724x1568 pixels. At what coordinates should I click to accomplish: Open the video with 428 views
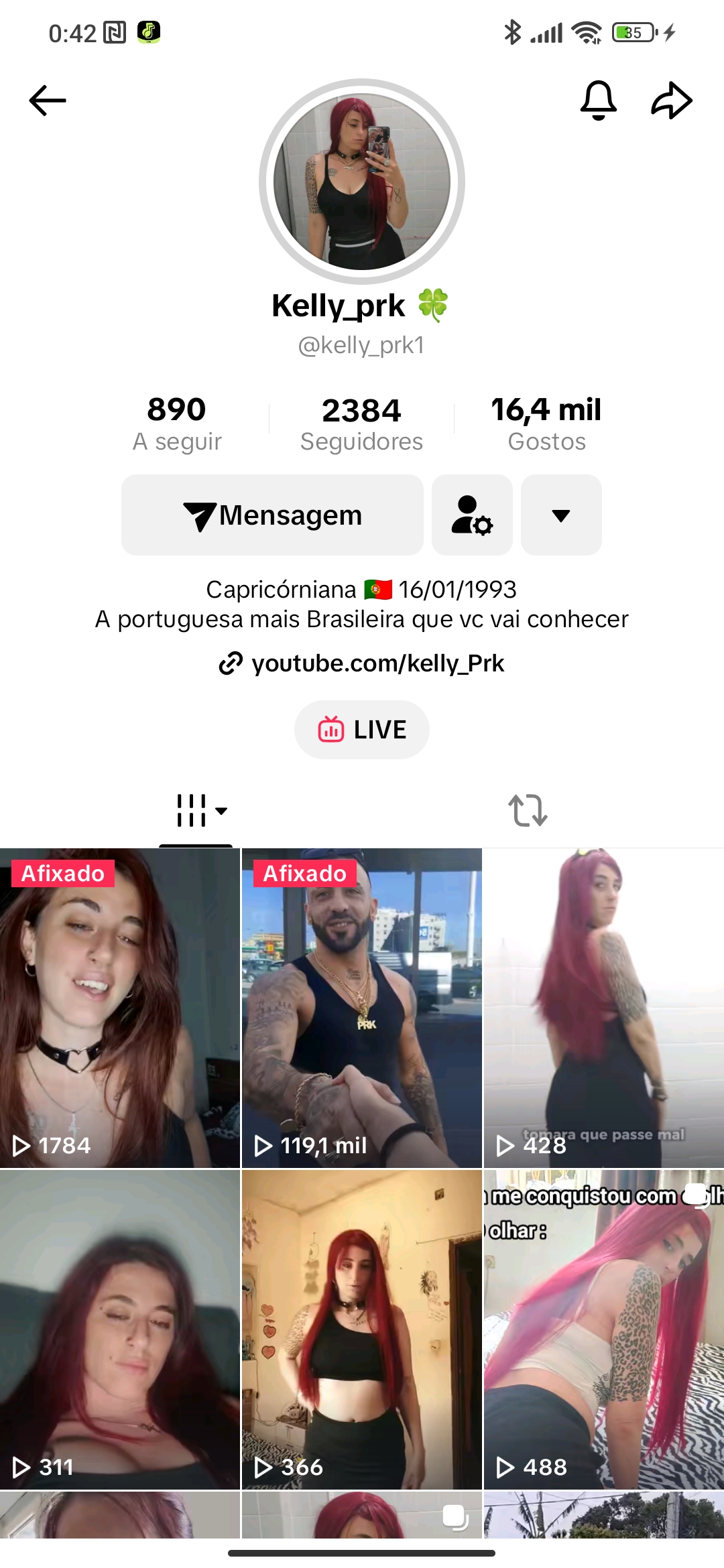point(603,1008)
